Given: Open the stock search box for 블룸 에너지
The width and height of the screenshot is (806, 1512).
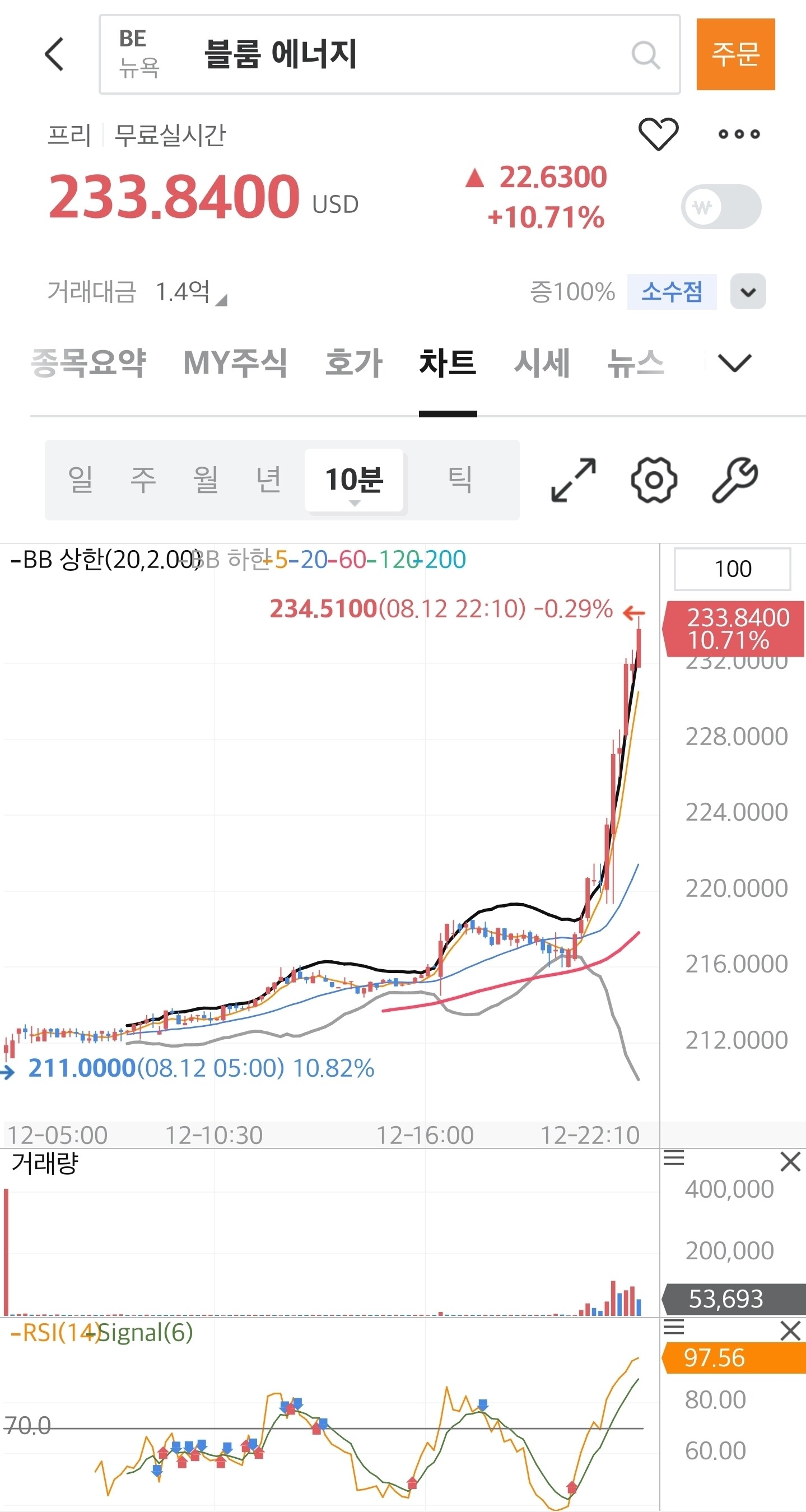Looking at the screenshot, I should point(389,54).
